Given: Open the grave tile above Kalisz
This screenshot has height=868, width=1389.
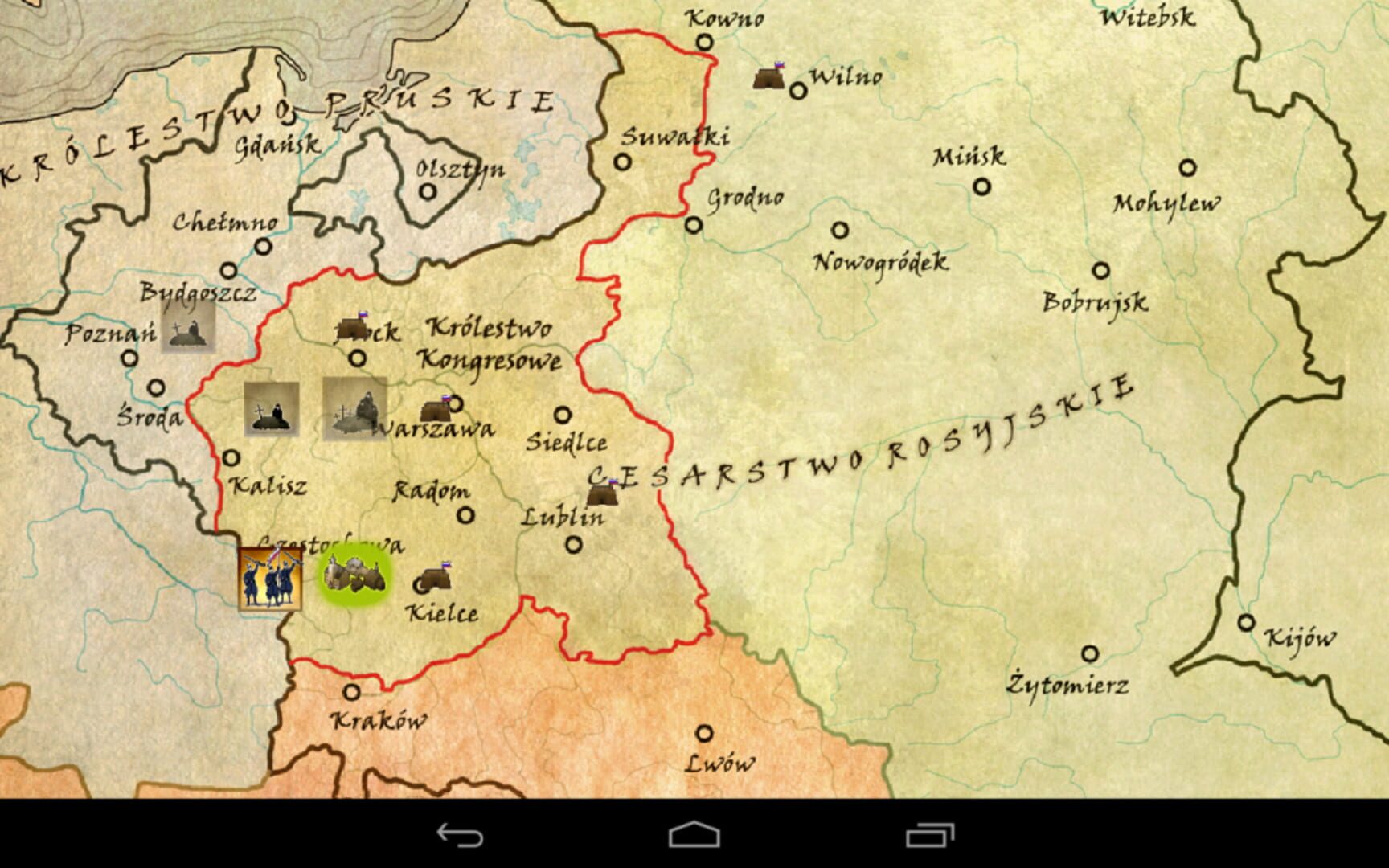Looking at the screenshot, I should (272, 409).
